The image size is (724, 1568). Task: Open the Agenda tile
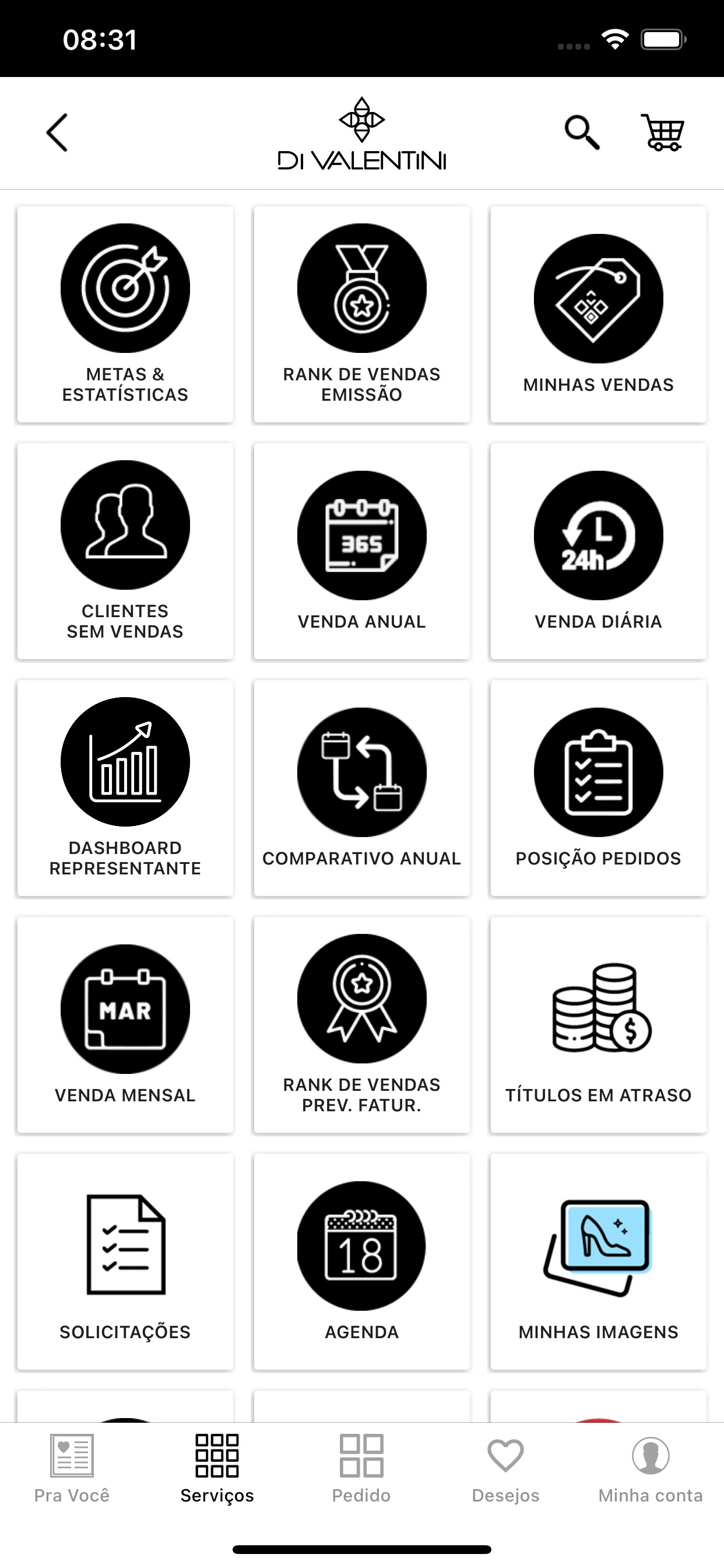tap(361, 1261)
